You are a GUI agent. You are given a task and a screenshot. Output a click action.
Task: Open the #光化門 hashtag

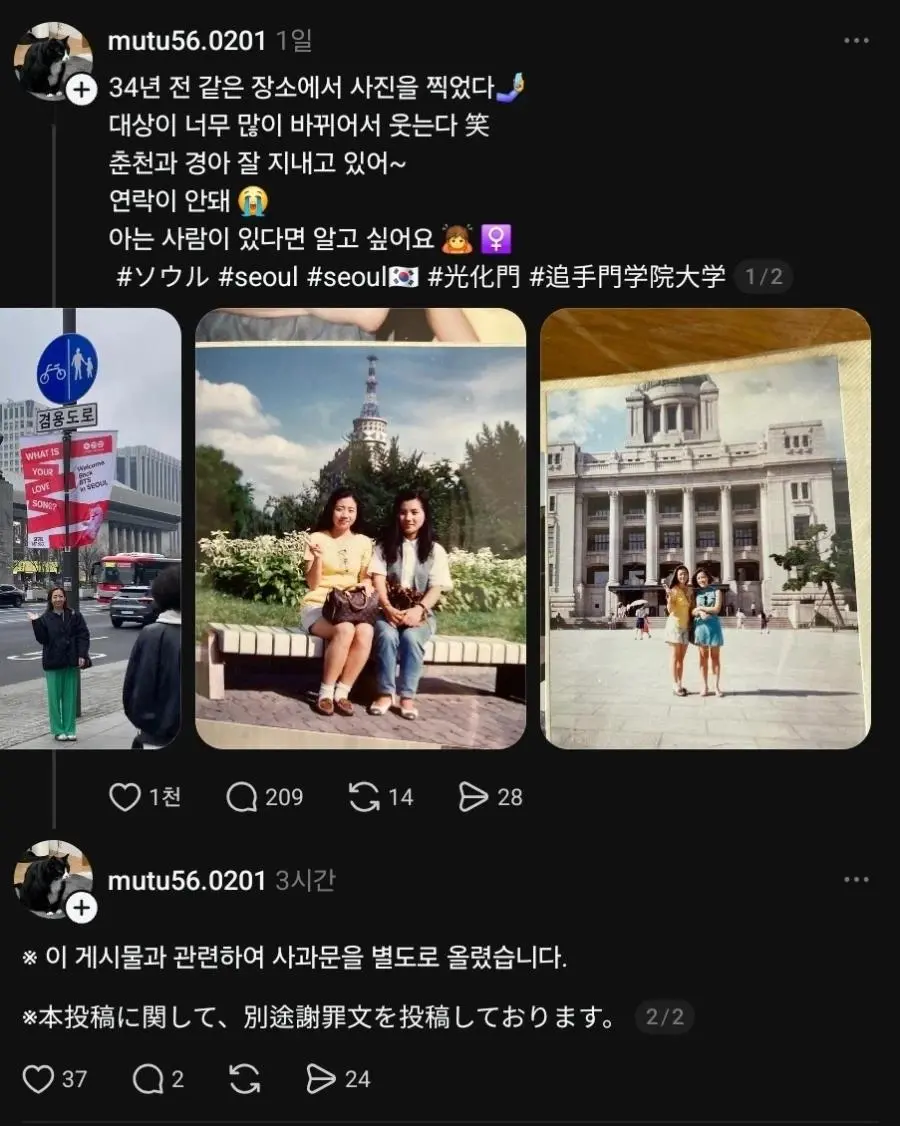474,277
